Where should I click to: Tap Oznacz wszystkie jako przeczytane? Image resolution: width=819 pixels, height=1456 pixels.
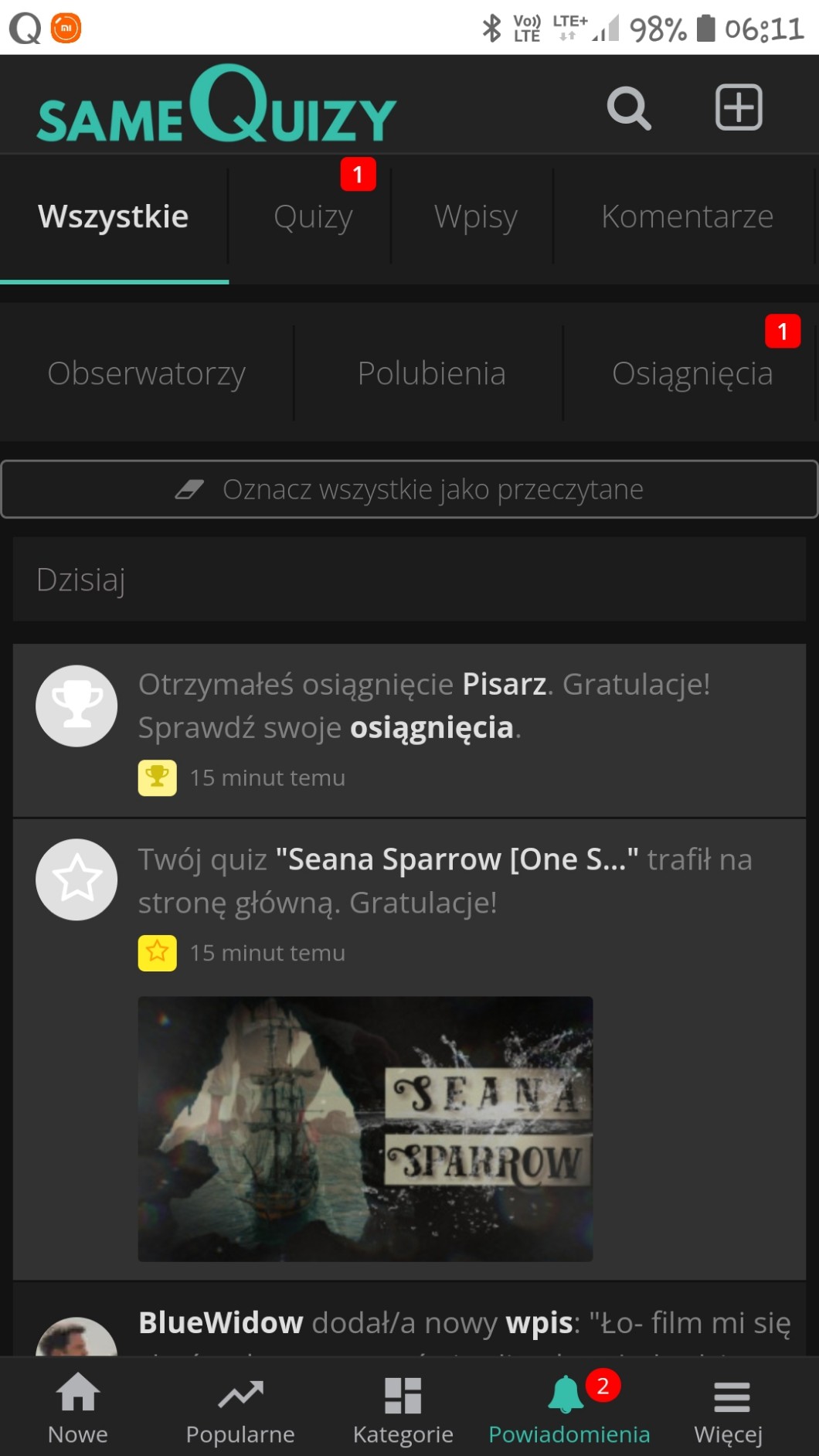(409, 489)
